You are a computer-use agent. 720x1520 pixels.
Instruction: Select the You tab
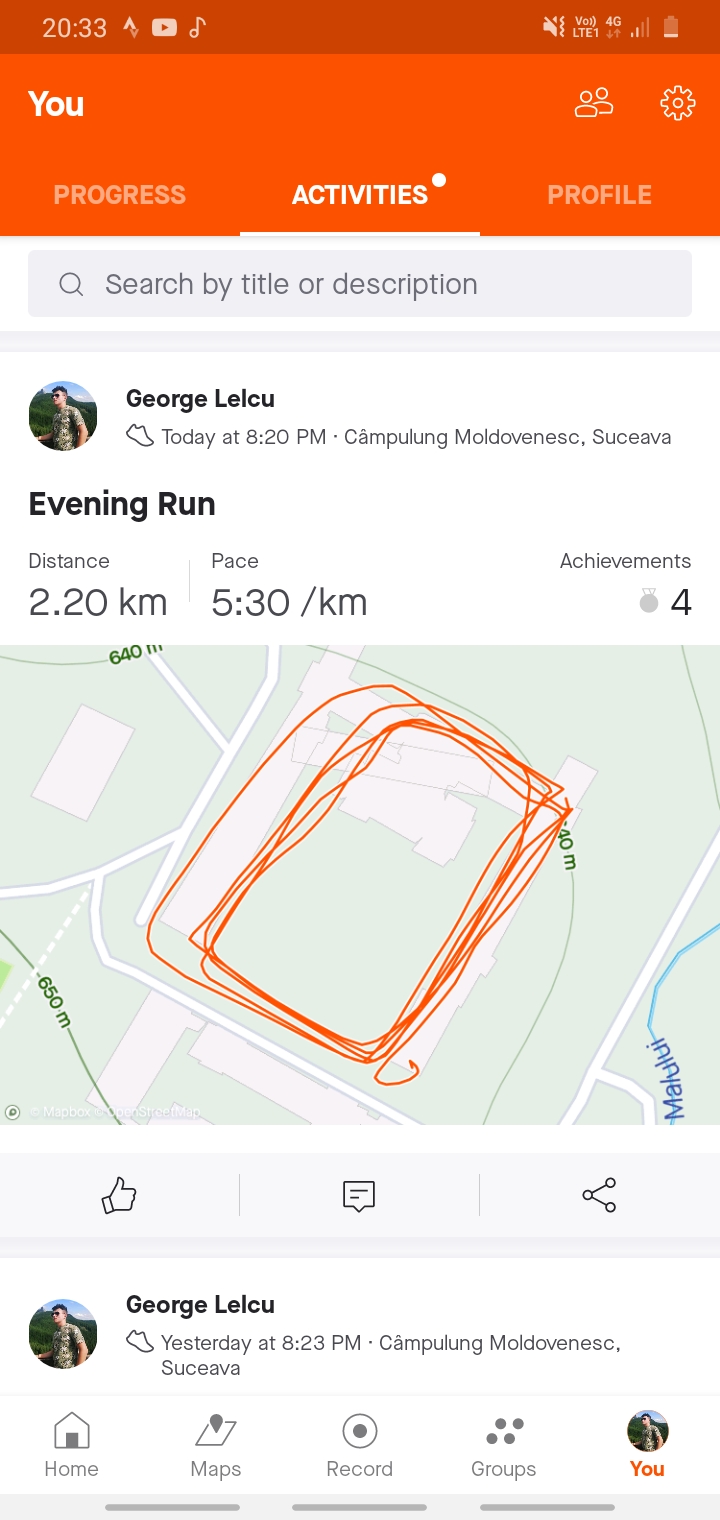click(647, 1445)
